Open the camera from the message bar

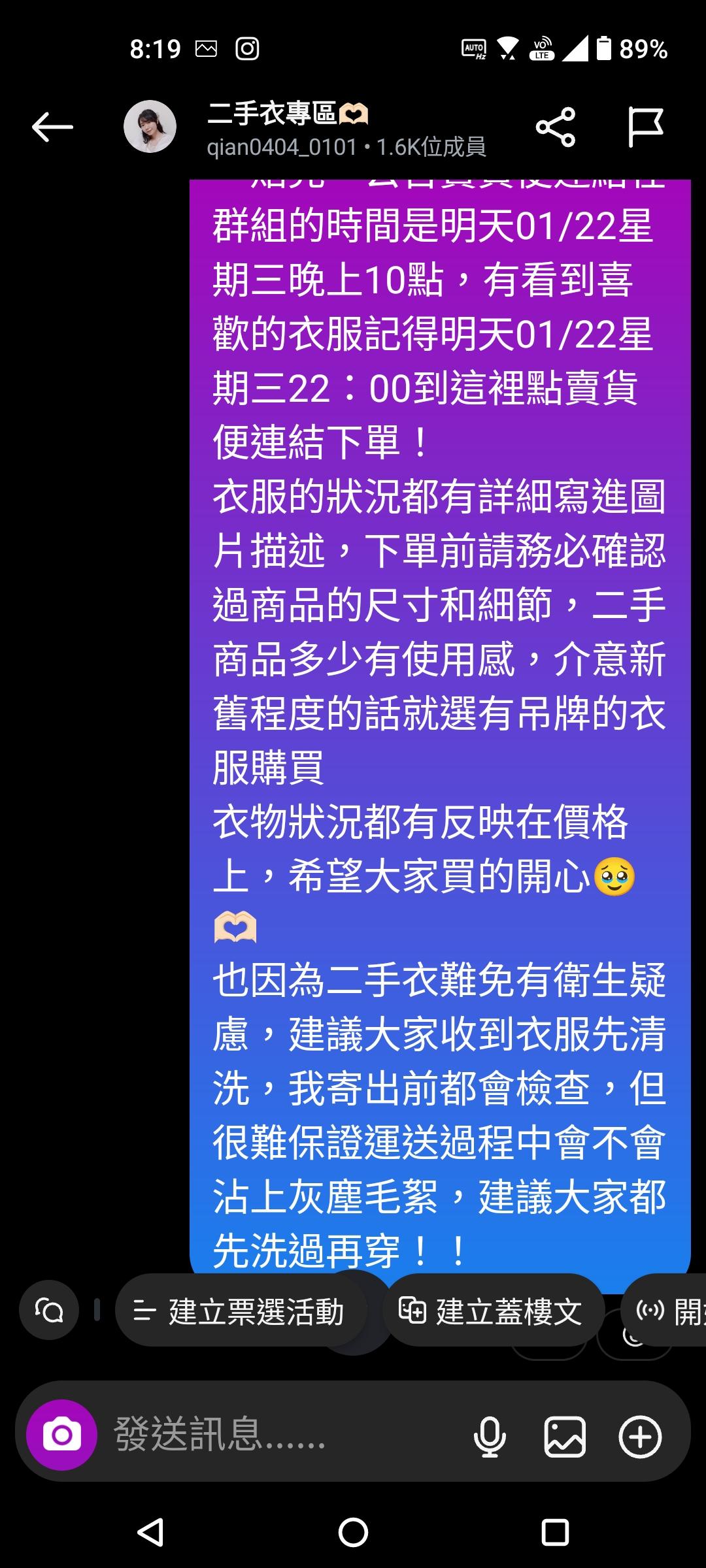62,1435
